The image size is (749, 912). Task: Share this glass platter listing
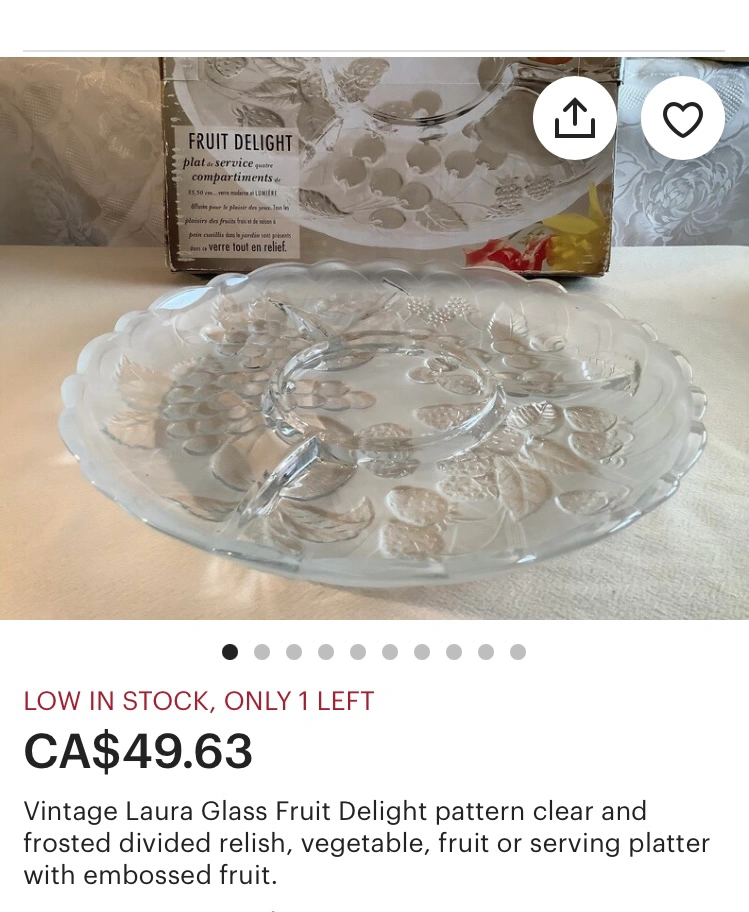575,119
